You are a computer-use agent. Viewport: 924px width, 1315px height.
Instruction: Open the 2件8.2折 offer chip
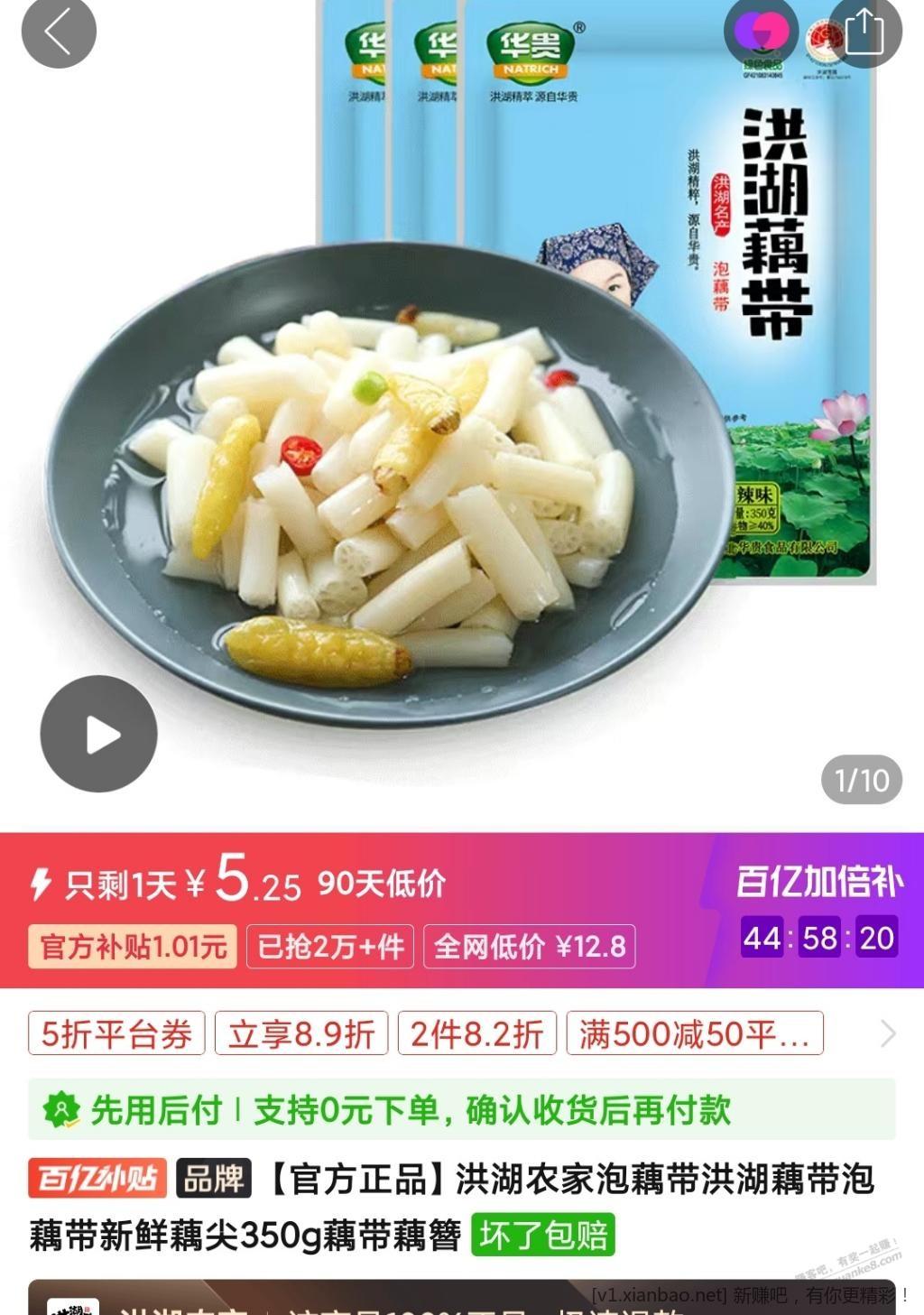[476, 1033]
